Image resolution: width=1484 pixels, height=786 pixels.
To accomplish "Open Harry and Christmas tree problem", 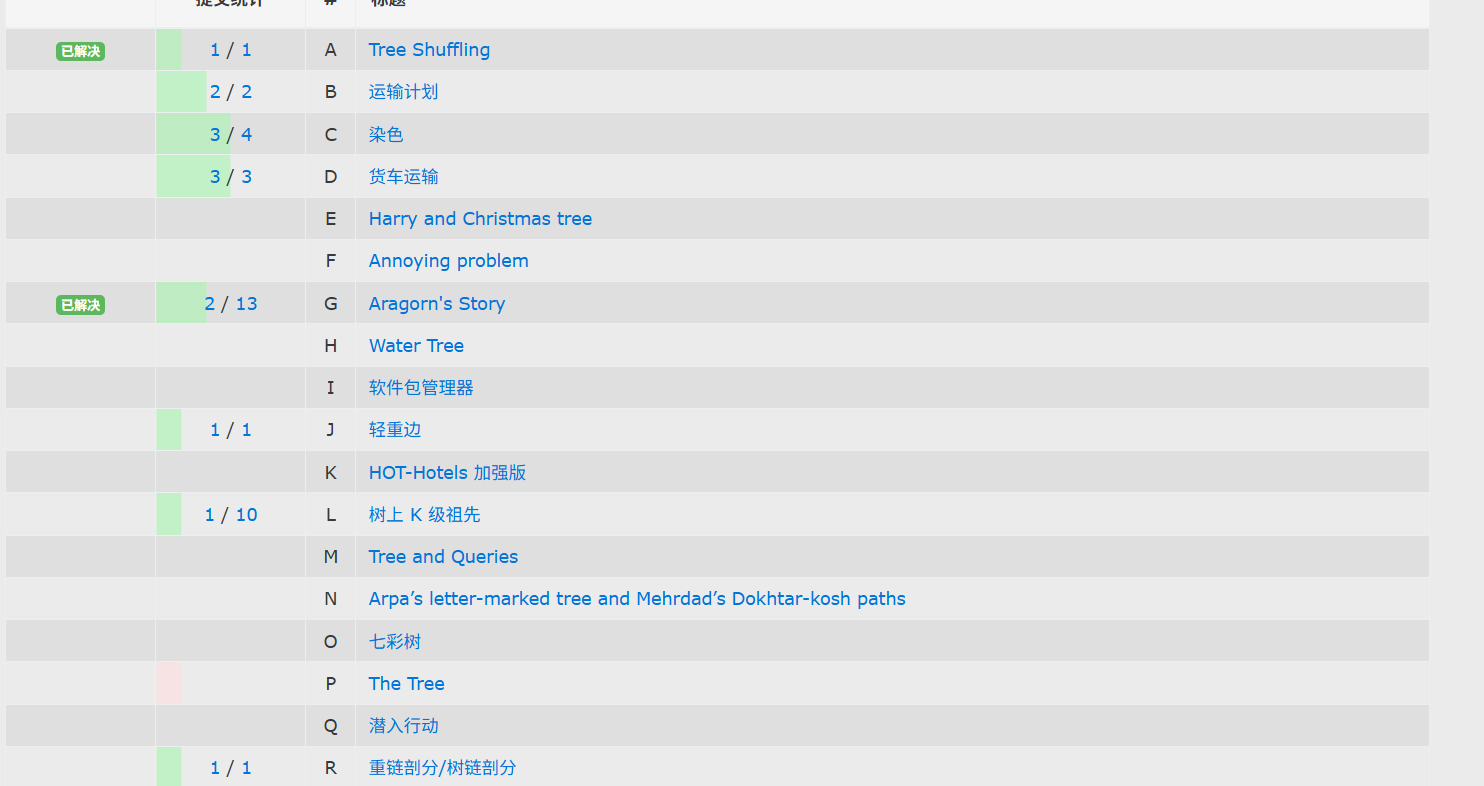I will coord(480,219).
